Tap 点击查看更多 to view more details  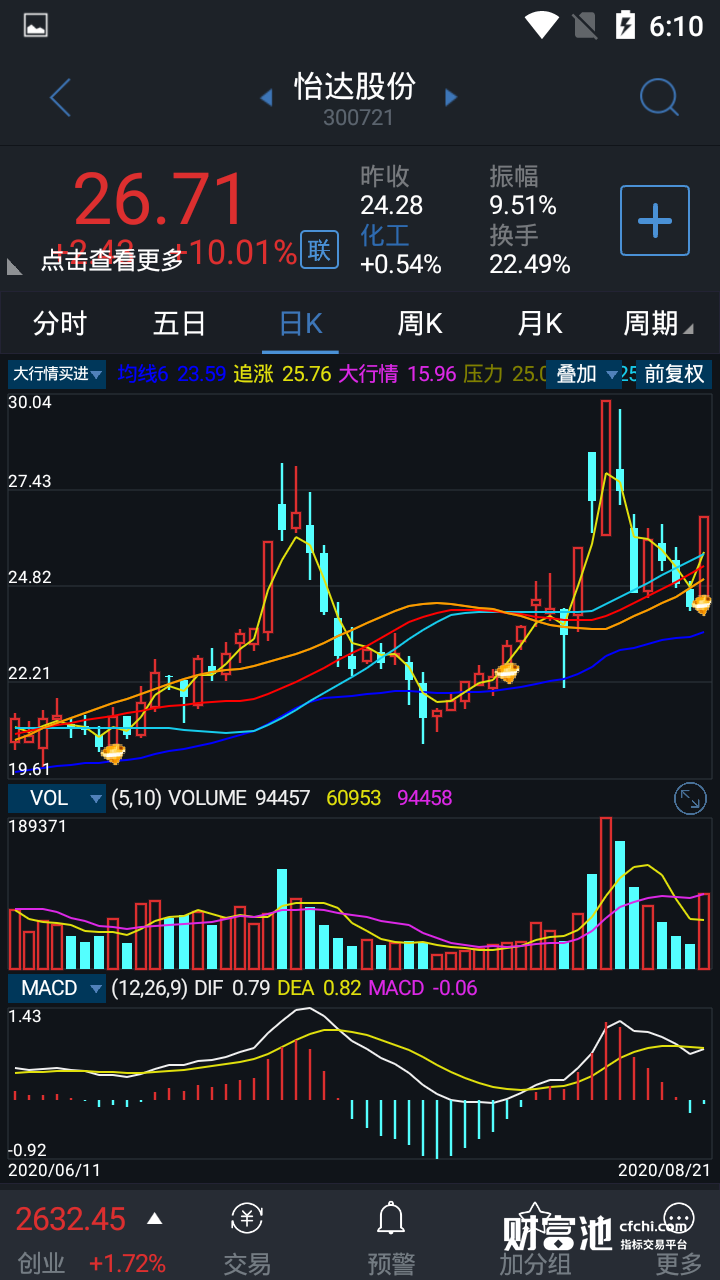coord(112,260)
